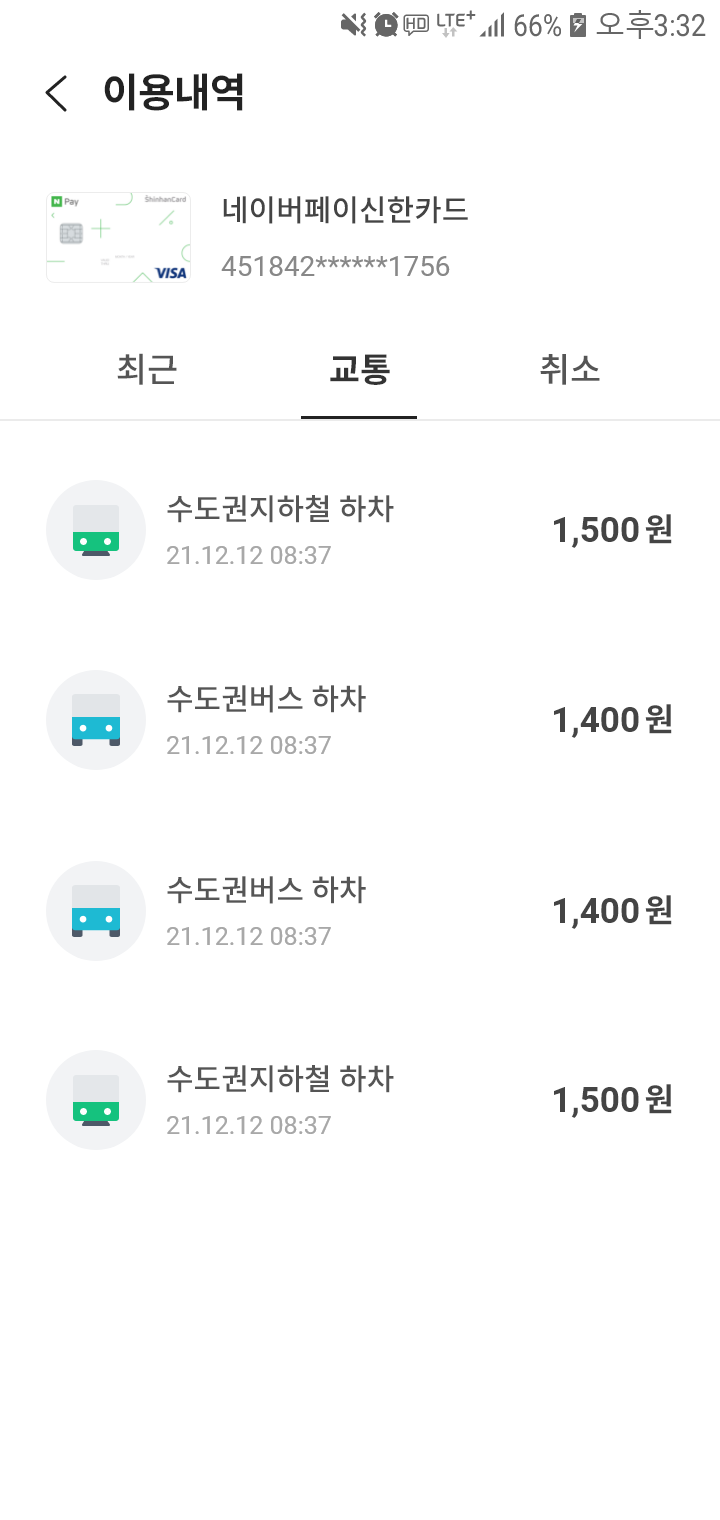720x1520 pixels.
Task: Tap the card thumbnail image
Action: click(x=117, y=237)
